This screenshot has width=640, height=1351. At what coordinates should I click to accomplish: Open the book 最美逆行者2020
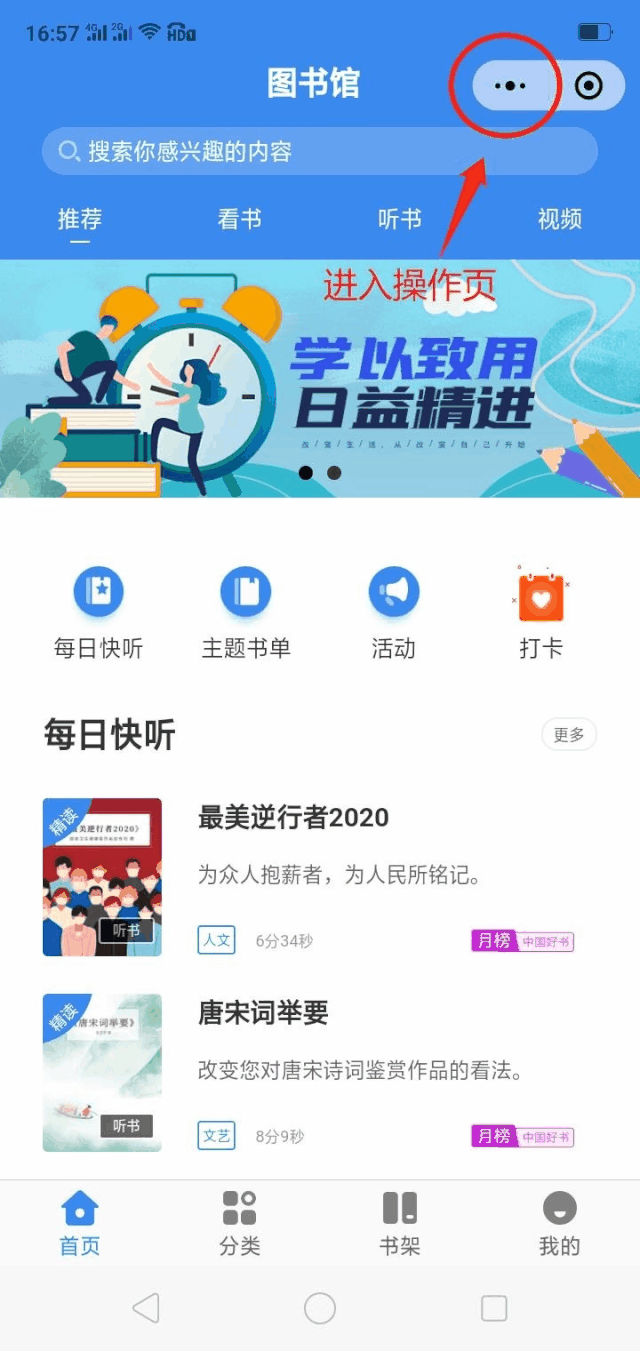293,817
